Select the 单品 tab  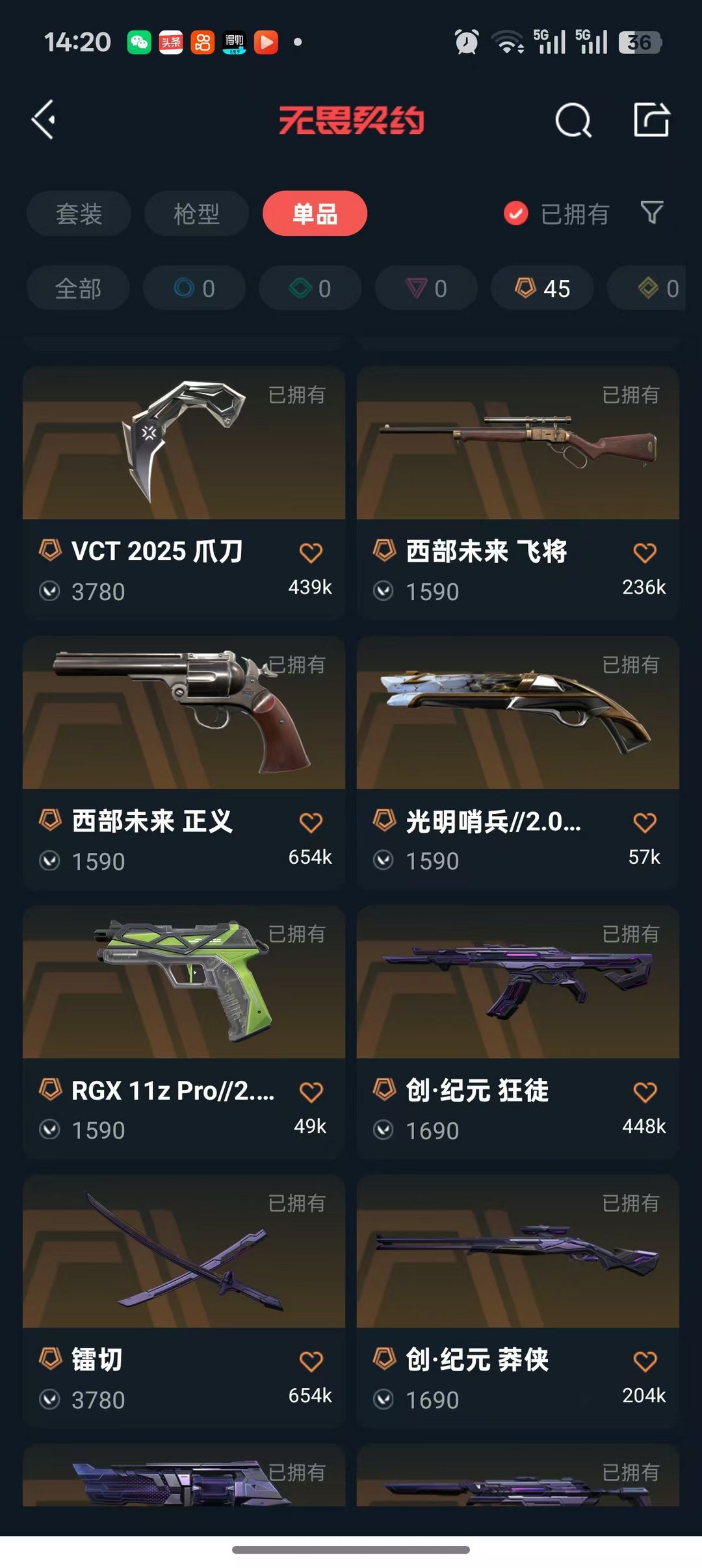(x=315, y=213)
